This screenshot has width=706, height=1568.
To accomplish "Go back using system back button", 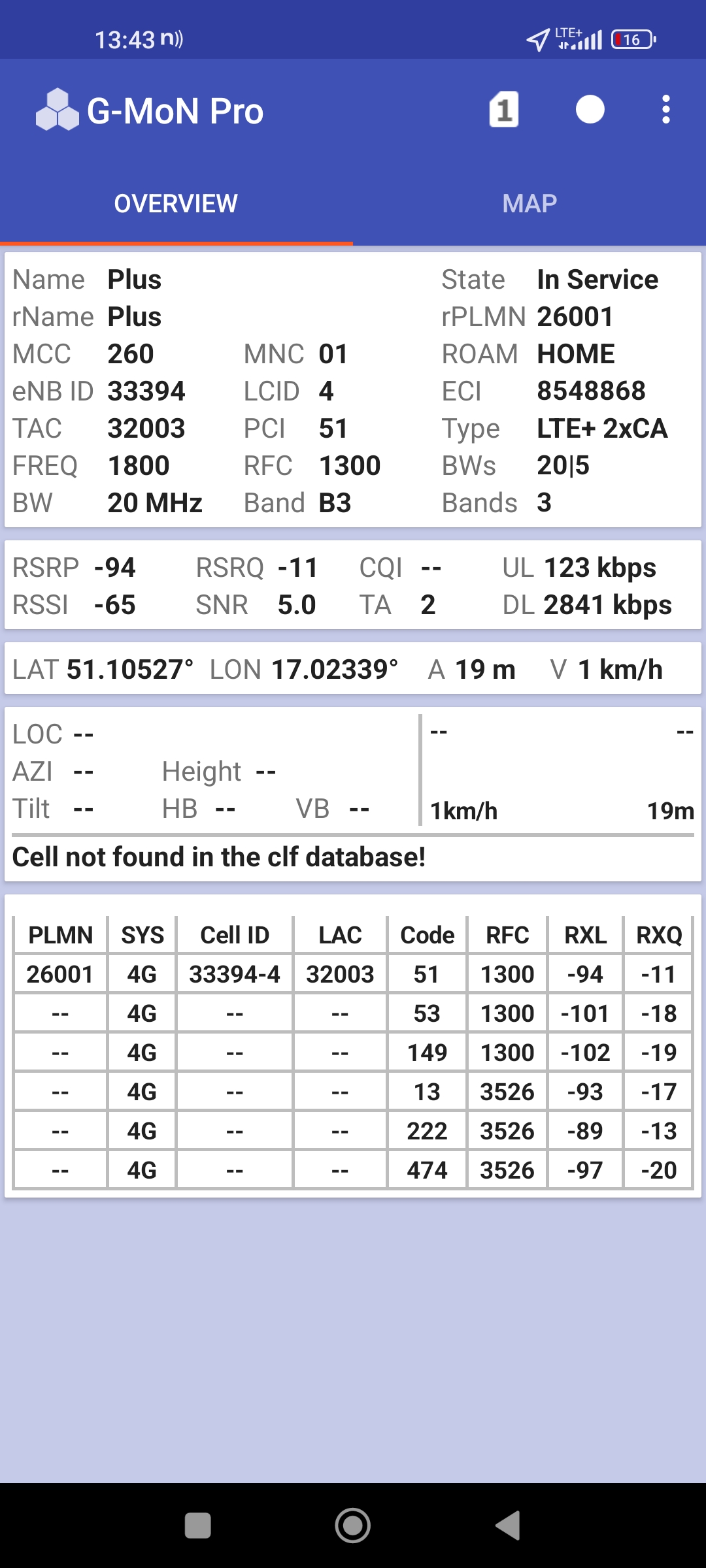I will [508, 1526].
